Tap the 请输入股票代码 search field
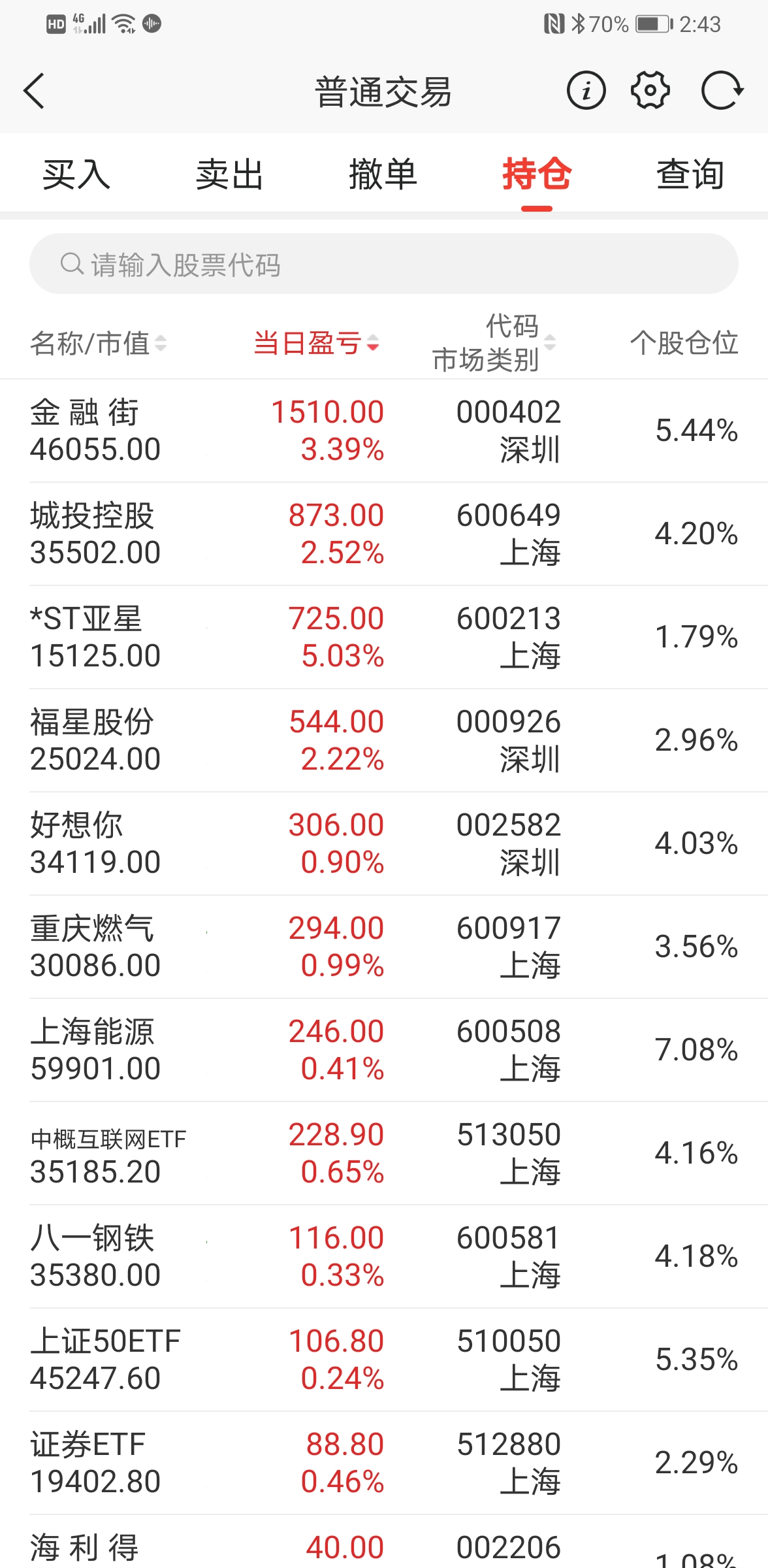Viewport: 768px width, 1568px height. click(x=384, y=264)
